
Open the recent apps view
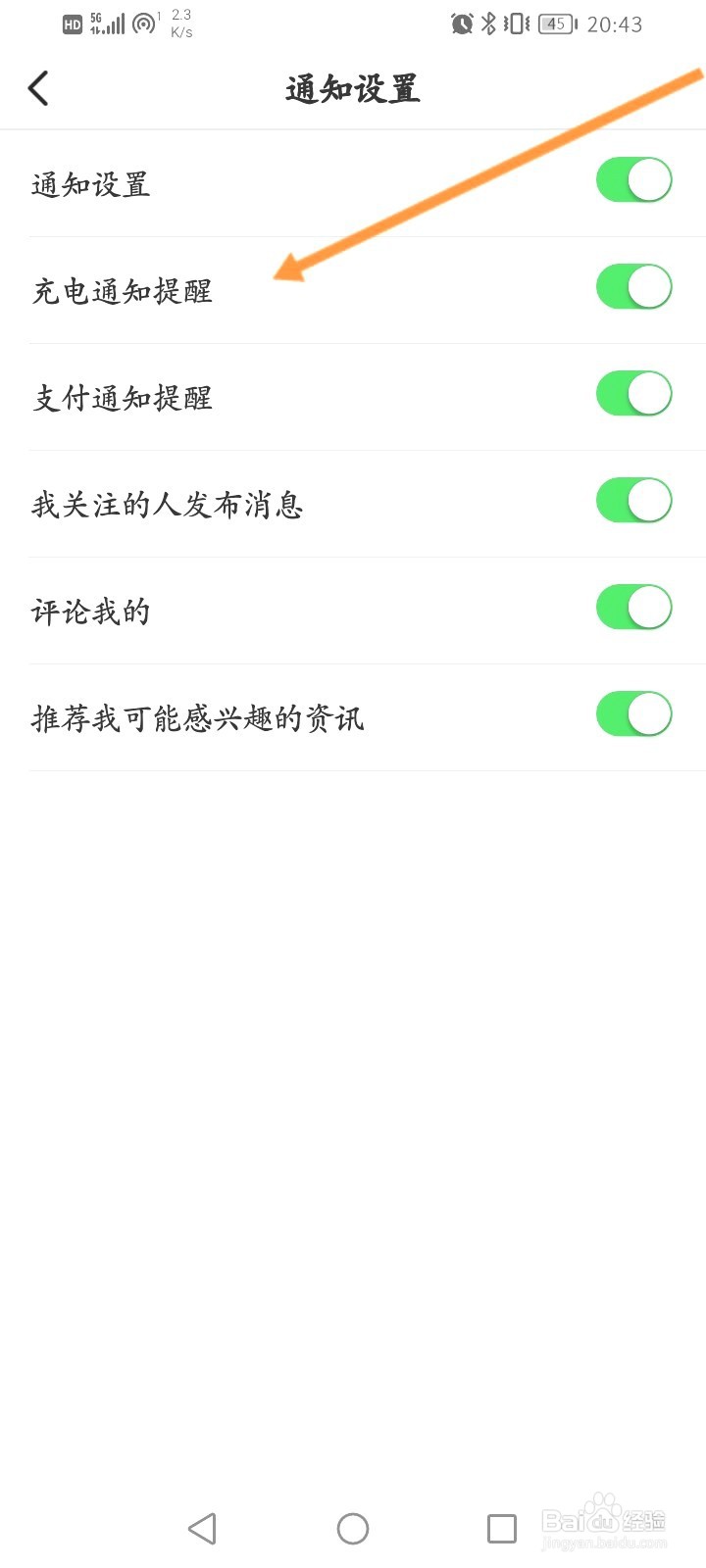pyautogui.click(x=502, y=1529)
